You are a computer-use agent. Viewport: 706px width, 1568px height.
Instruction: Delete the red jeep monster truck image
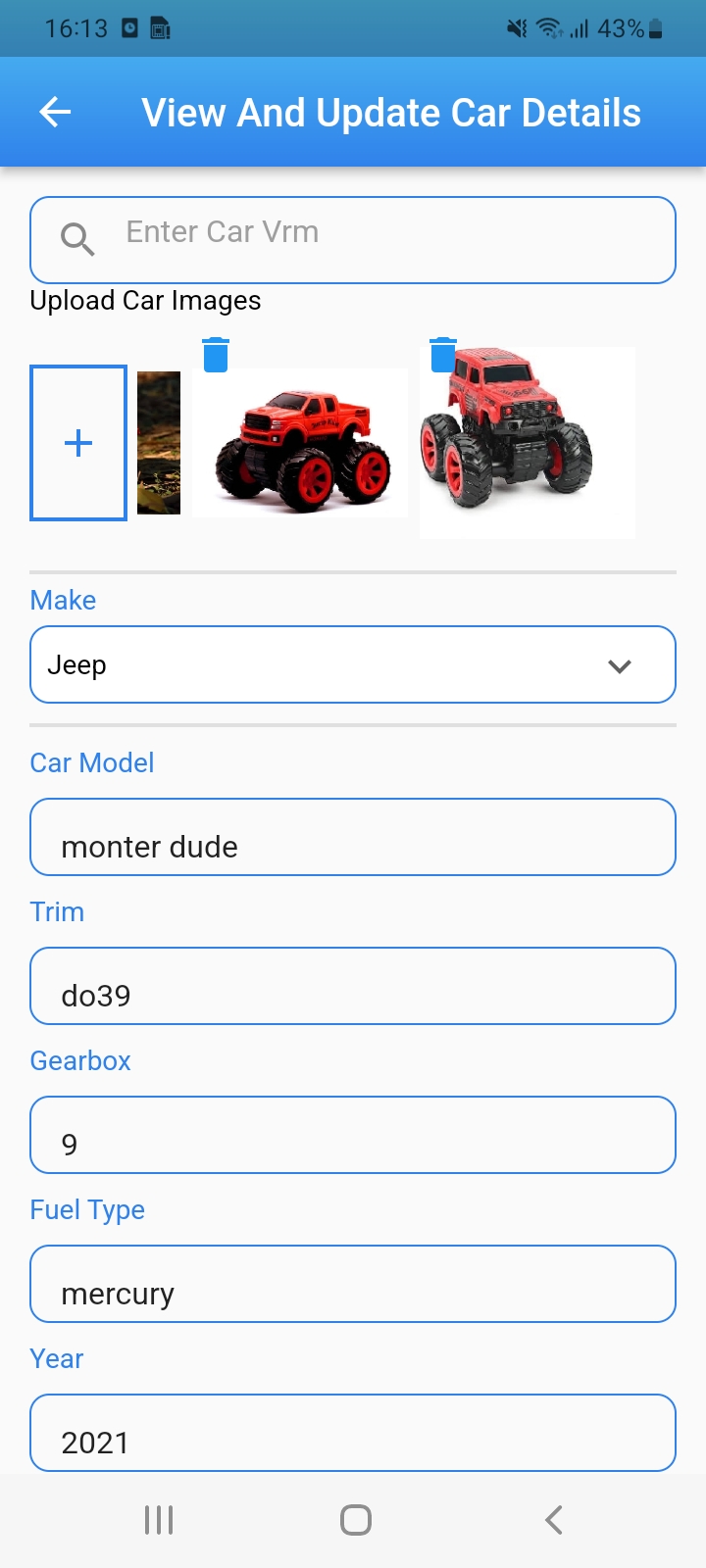click(443, 355)
